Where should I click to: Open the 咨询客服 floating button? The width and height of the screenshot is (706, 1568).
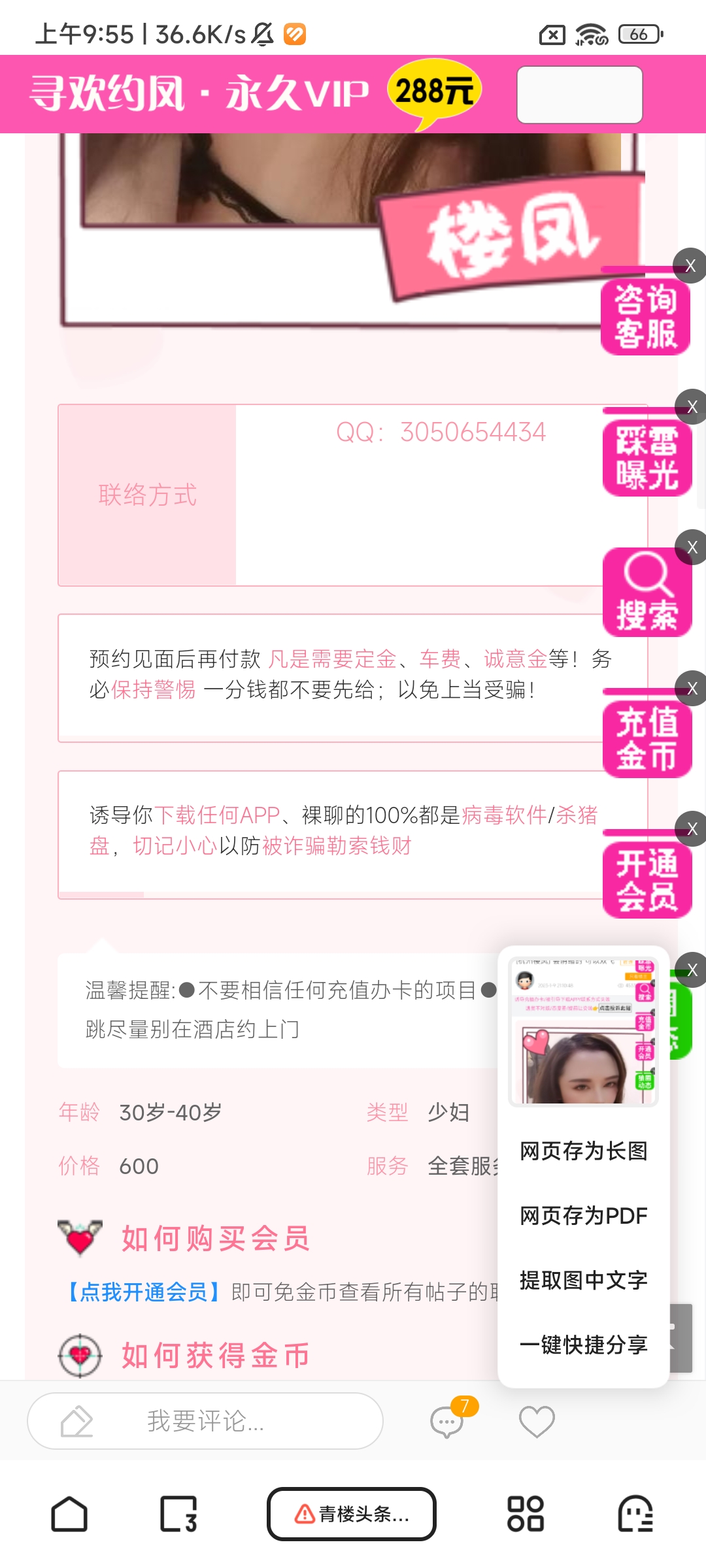coord(645,318)
